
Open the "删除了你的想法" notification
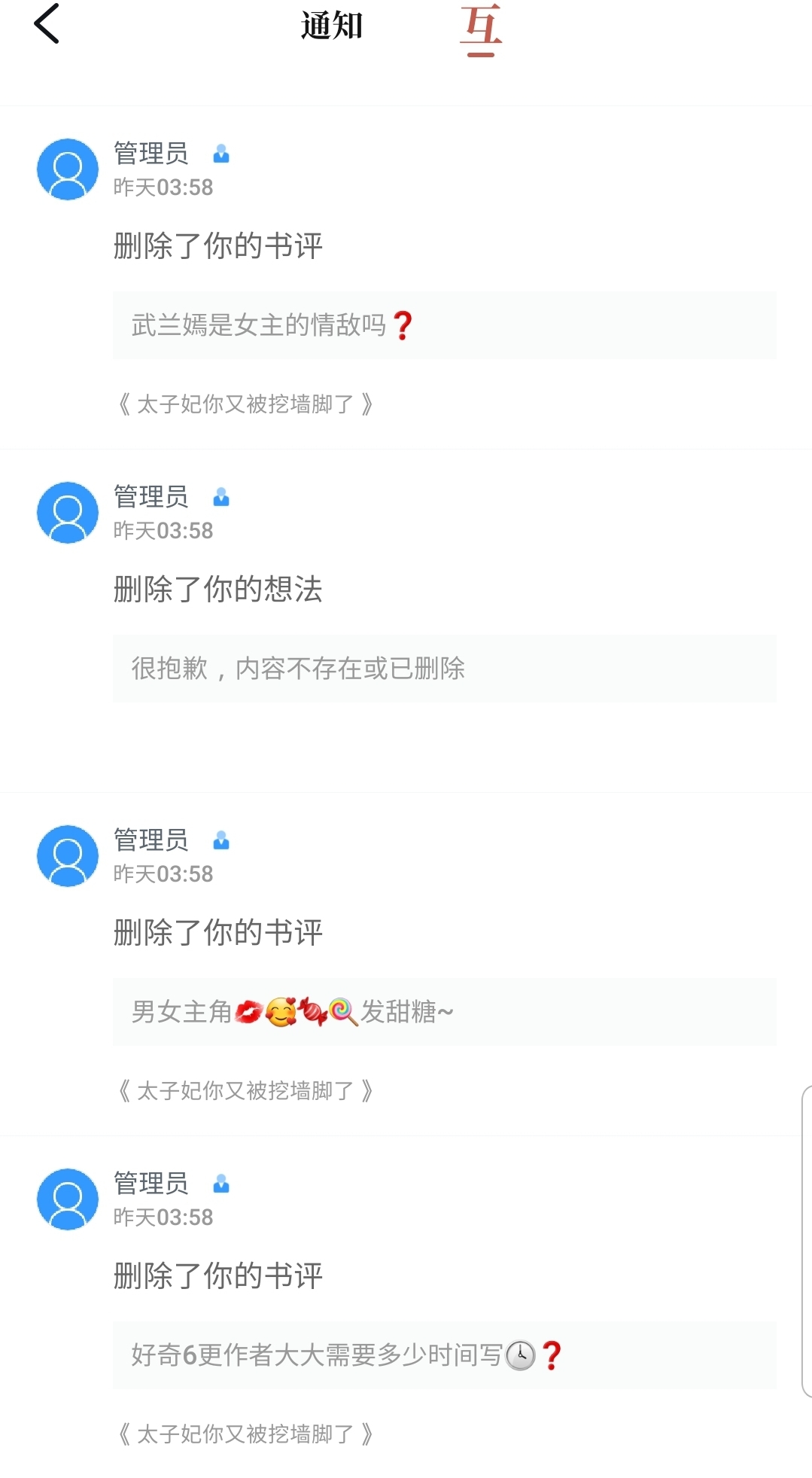pos(217,589)
